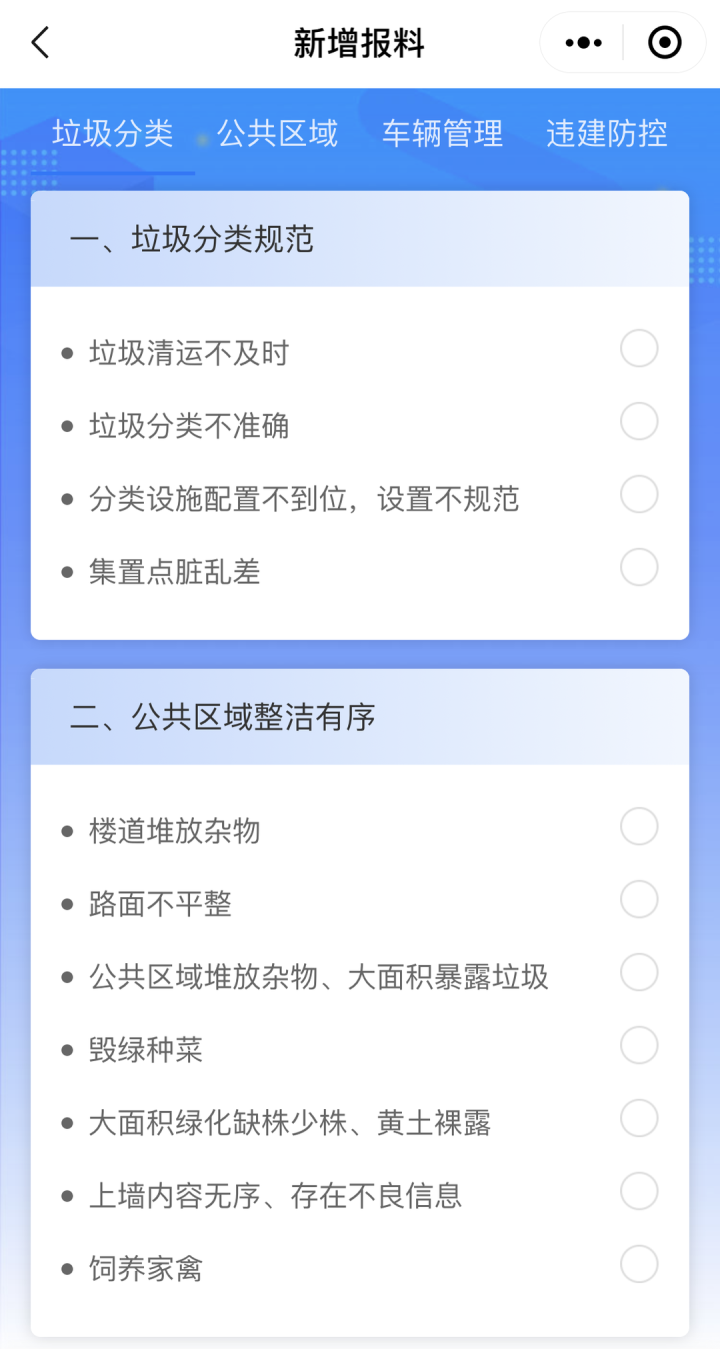
Task: Select the 垃圾清运不及时 option
Action: (638, 348)
